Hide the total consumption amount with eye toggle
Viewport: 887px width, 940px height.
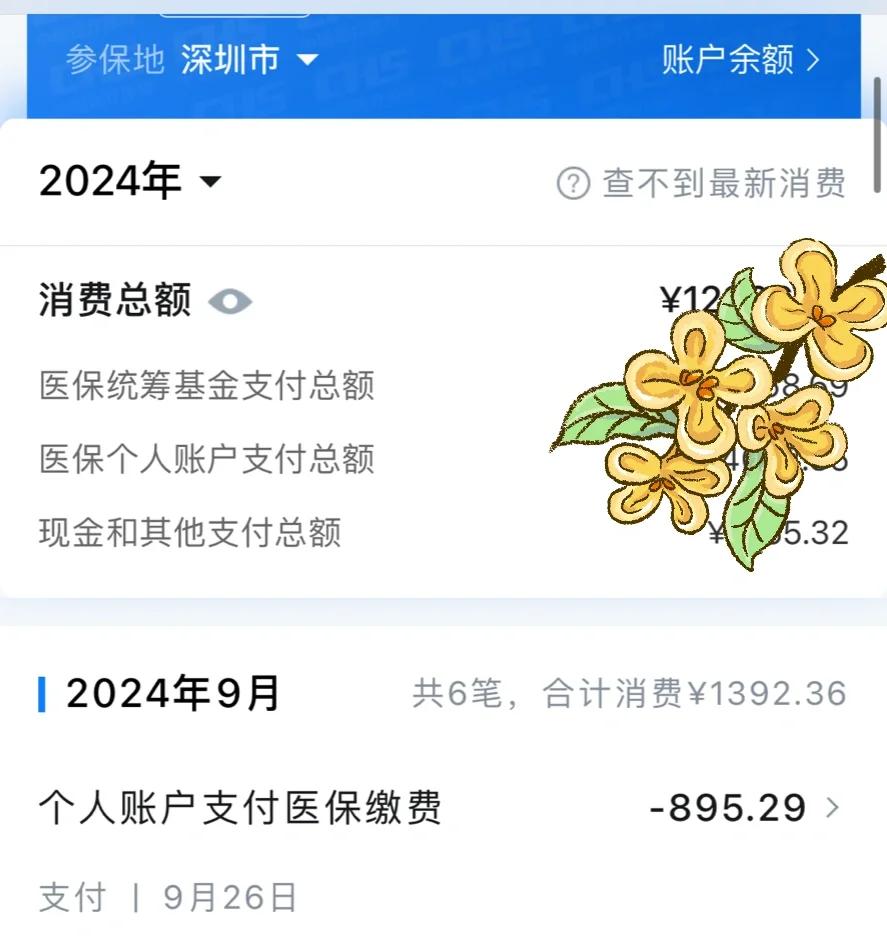point(232,302)
